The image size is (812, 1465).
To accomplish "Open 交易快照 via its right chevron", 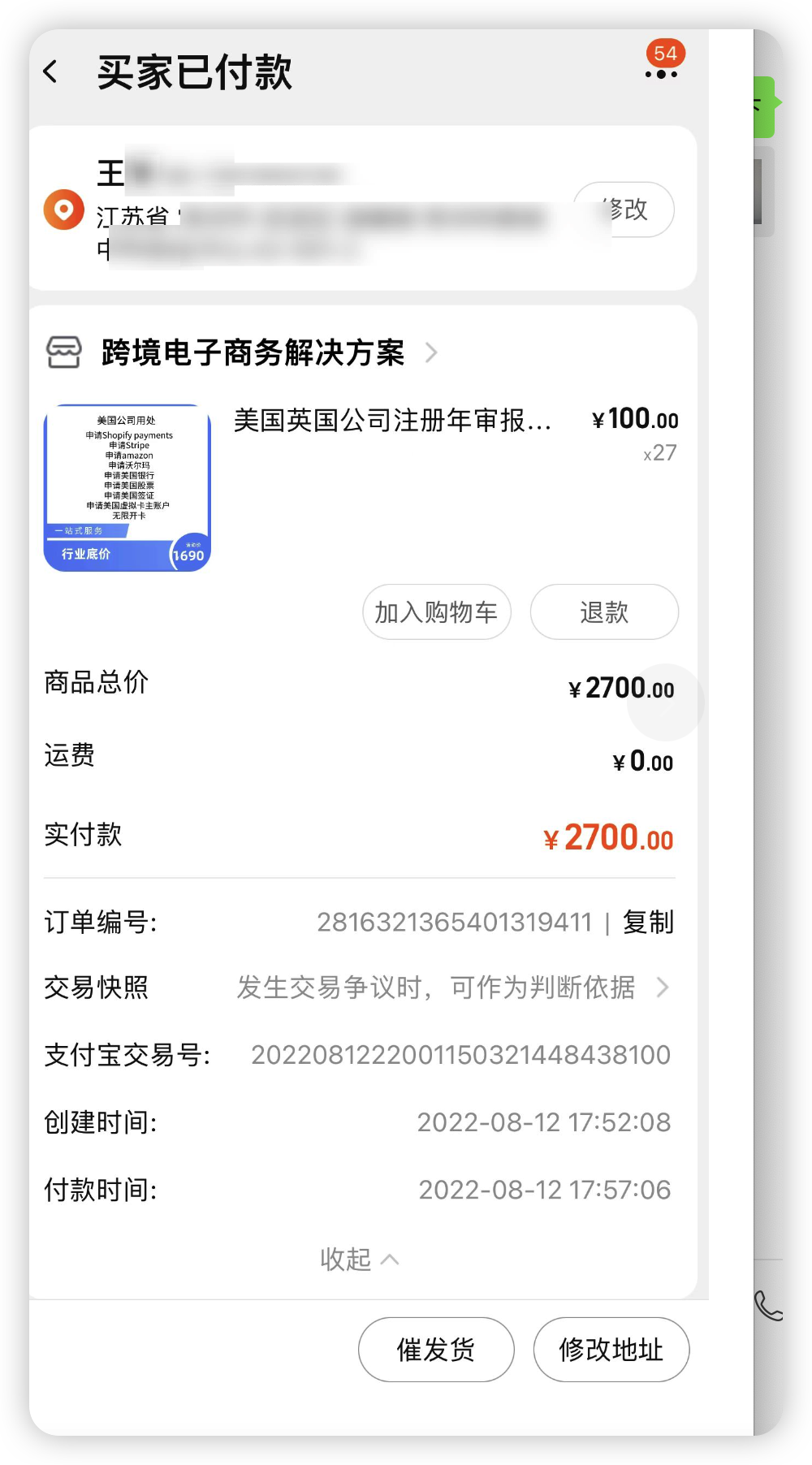I will [664, 987].
